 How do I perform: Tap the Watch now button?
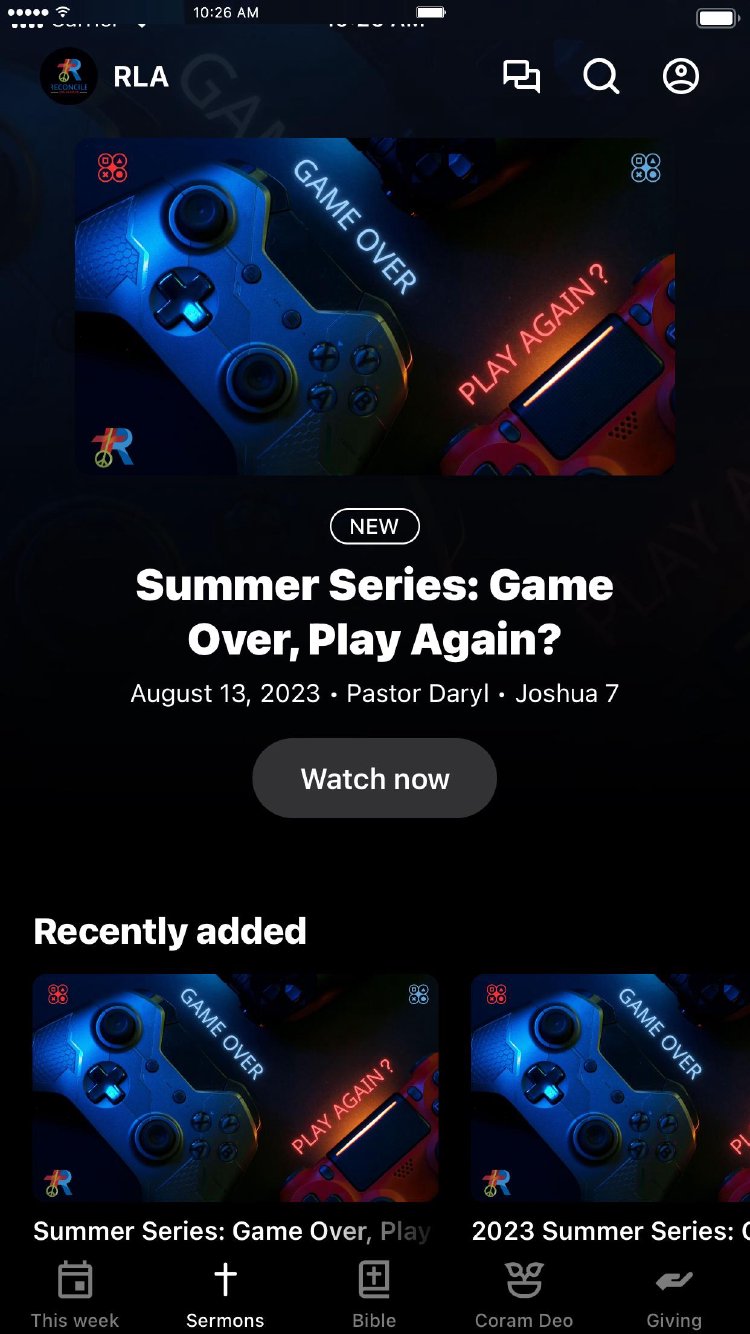coord(374,778)
